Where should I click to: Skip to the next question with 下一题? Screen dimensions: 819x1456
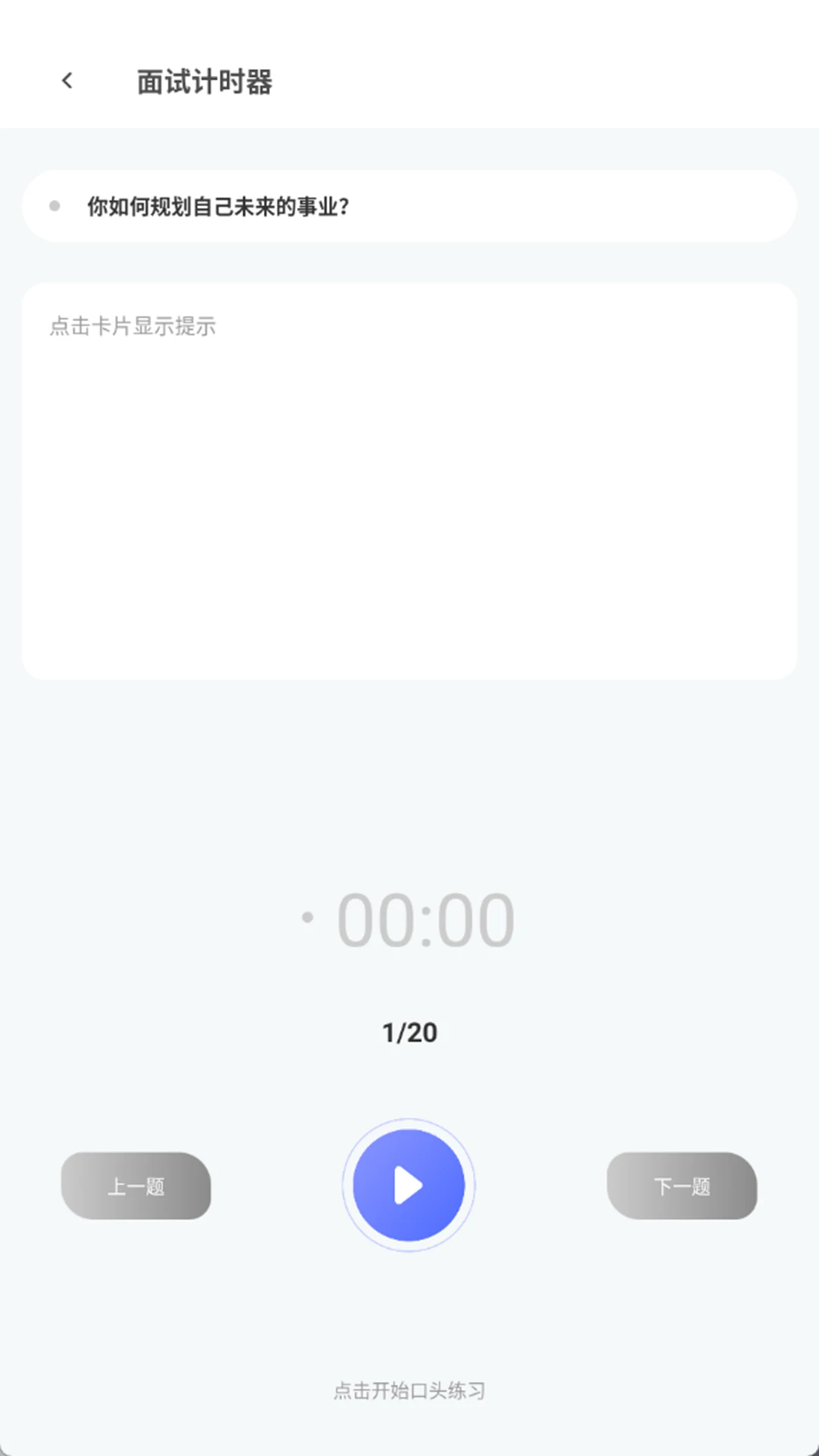tap(682, 1186)
